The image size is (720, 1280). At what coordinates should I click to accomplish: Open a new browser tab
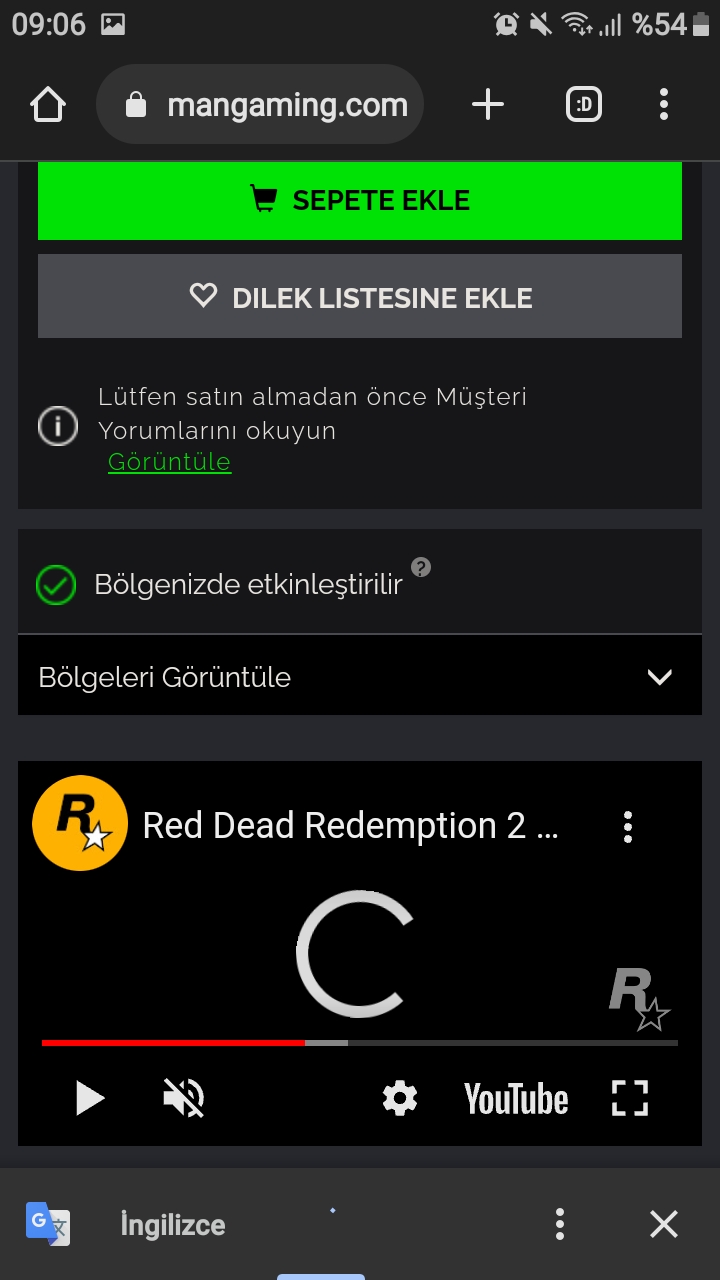(x=488, y=105)
